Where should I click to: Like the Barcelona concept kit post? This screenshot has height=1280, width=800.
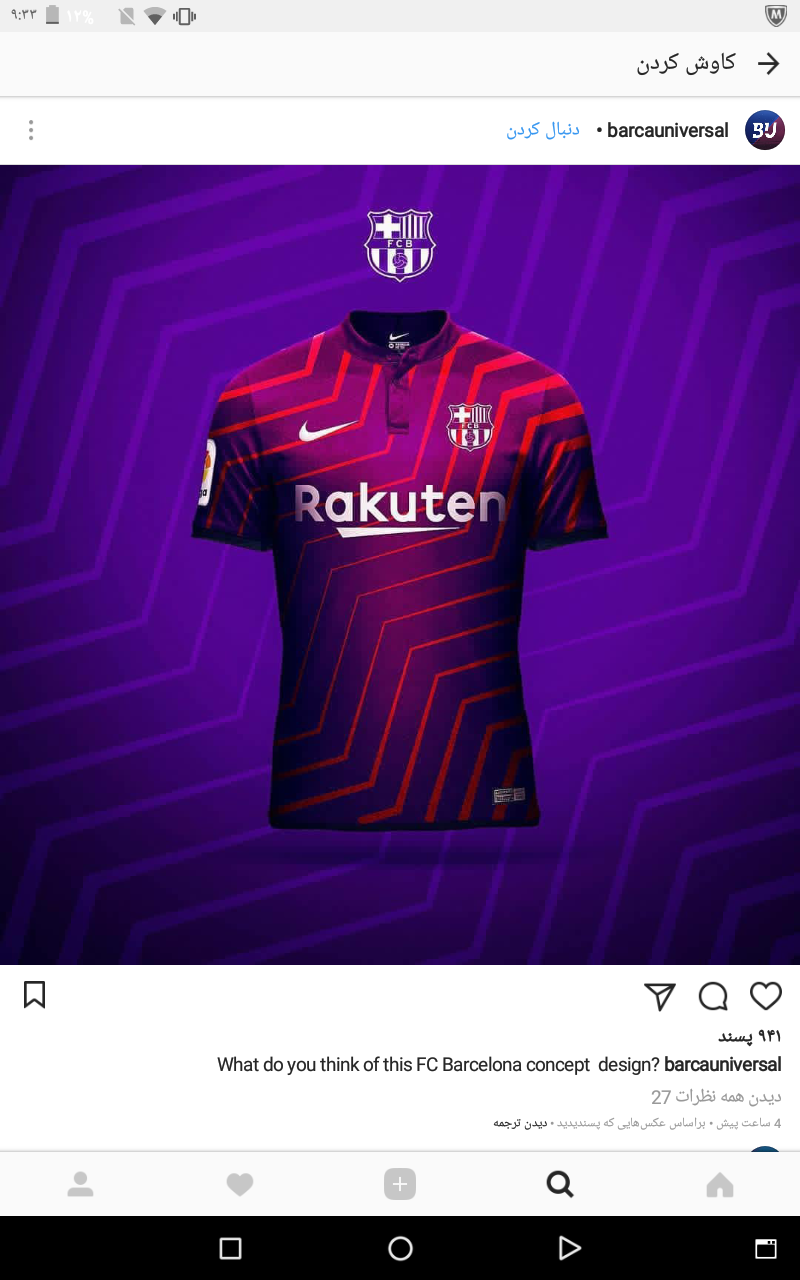pos(766,996)
